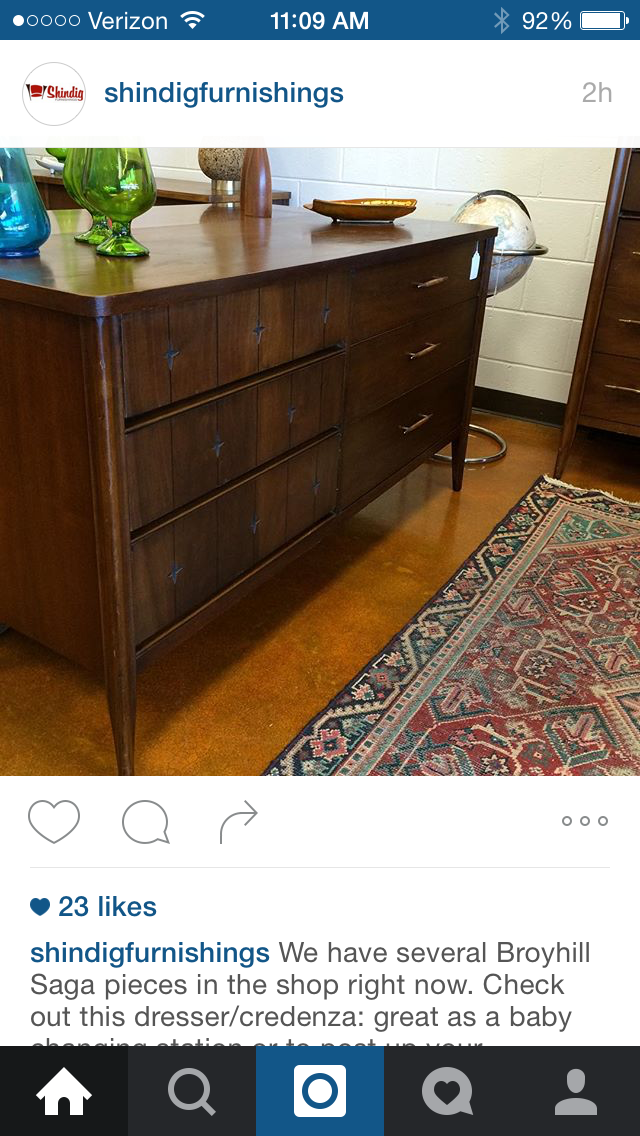
Task: Switch to the Search tab
Action: pyautogui.click(x=192, y=1091)
